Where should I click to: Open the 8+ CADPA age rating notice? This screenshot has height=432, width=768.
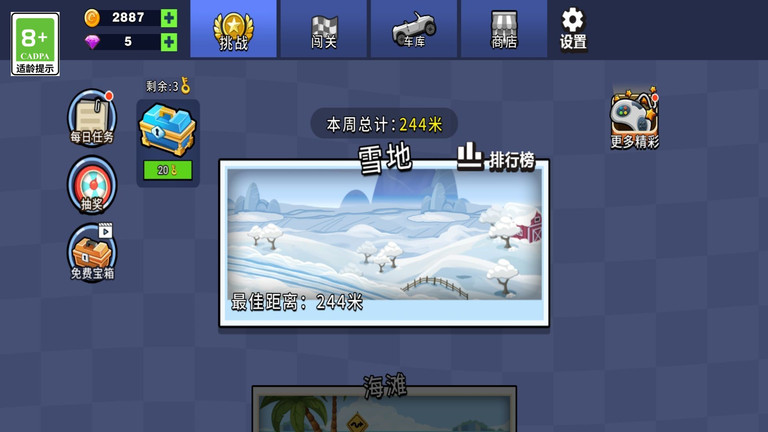click(35, 43)
